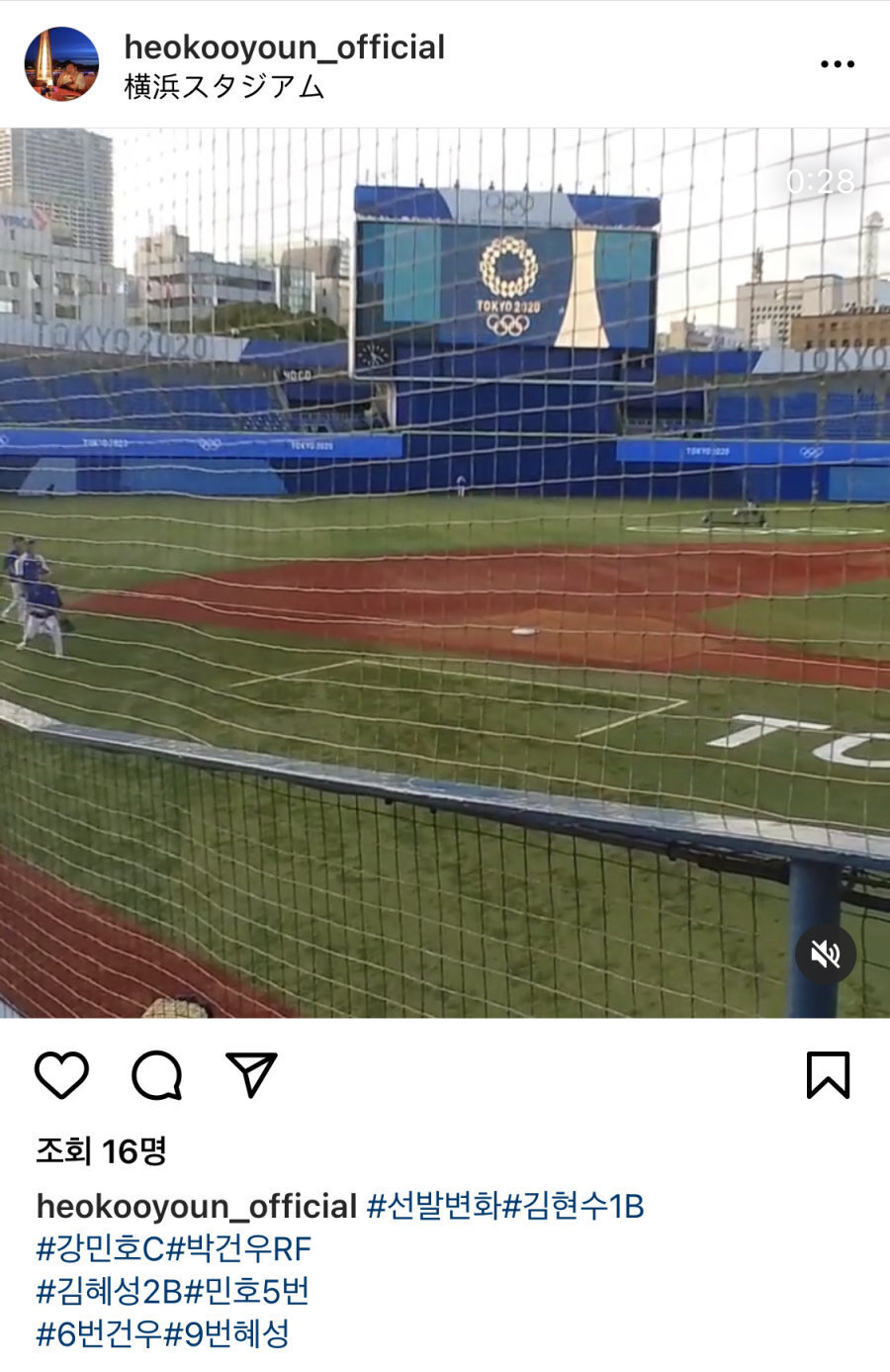The height and width of the screenshot is (1372, 890).
Task: Open the #김혜성2B hashtag
Action: click(110, 1291)
